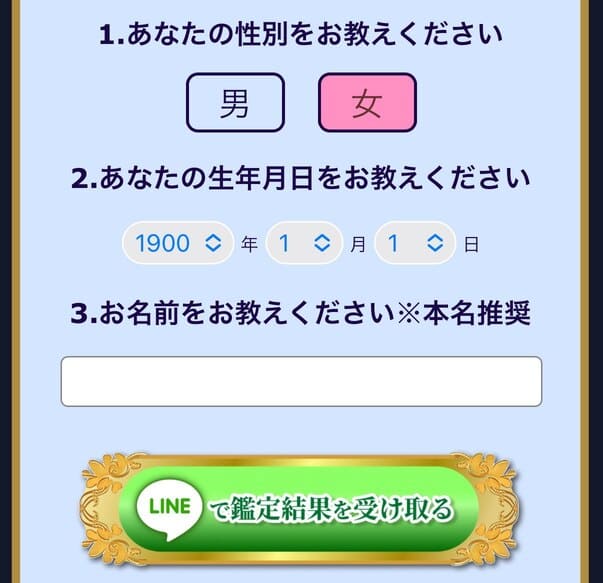Select 男 as your gender

(x=236, y=103)
